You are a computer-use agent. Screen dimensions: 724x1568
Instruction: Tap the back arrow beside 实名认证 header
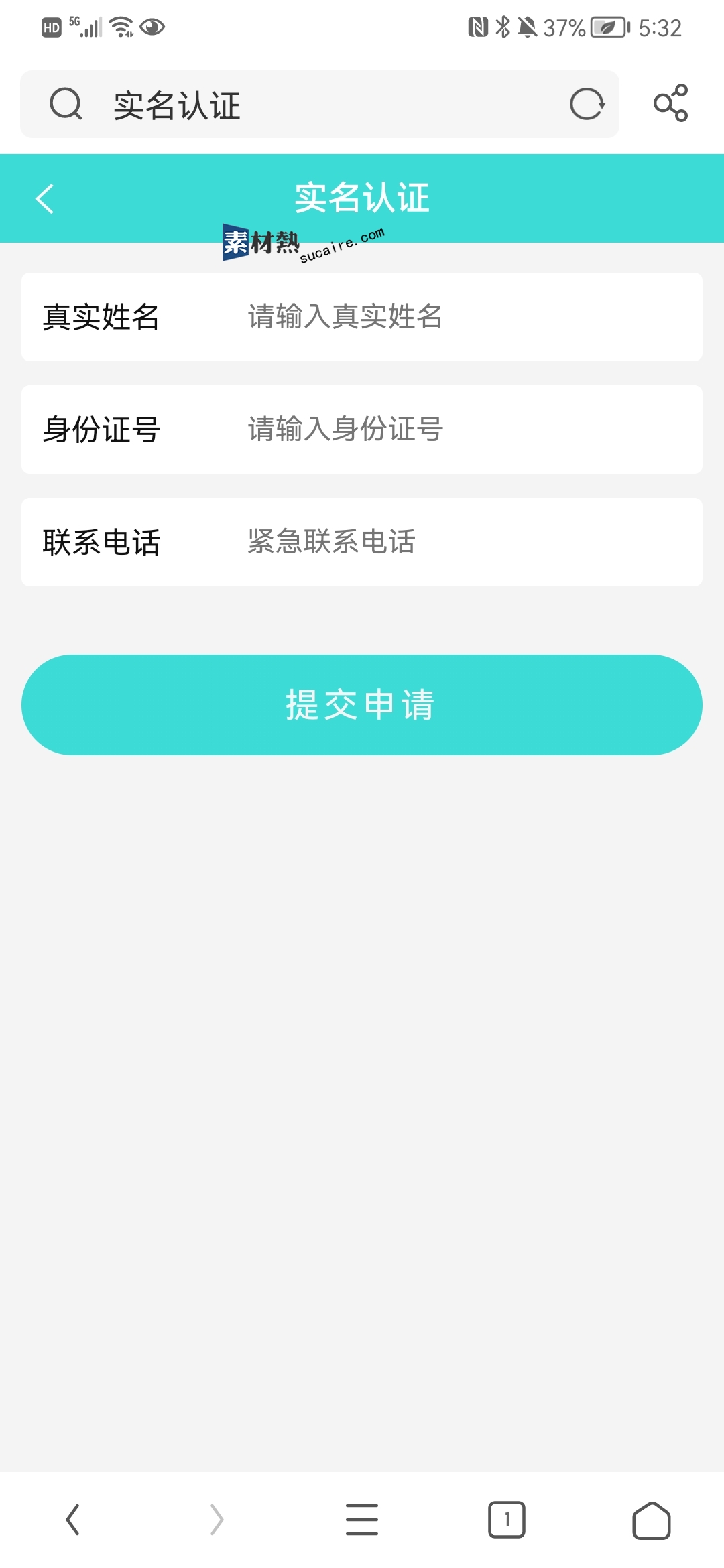click(x=45, y=199)
